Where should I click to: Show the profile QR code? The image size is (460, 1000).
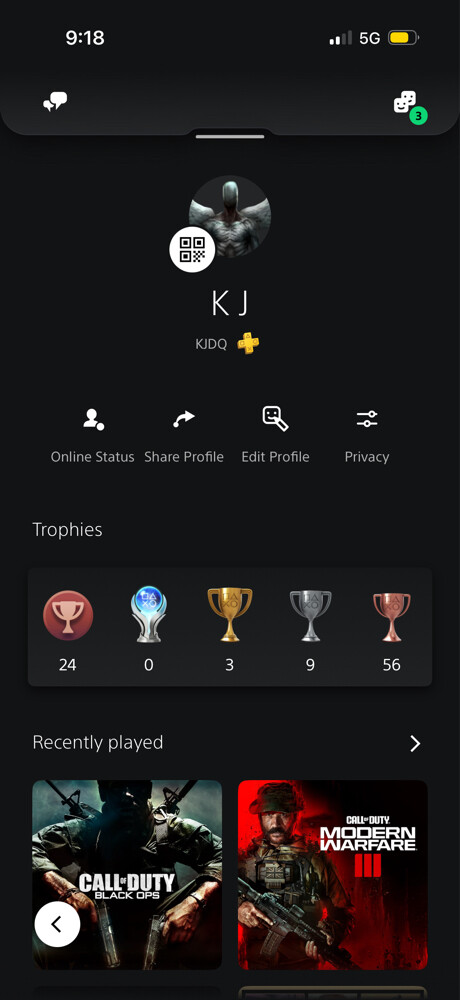[192, 249]
